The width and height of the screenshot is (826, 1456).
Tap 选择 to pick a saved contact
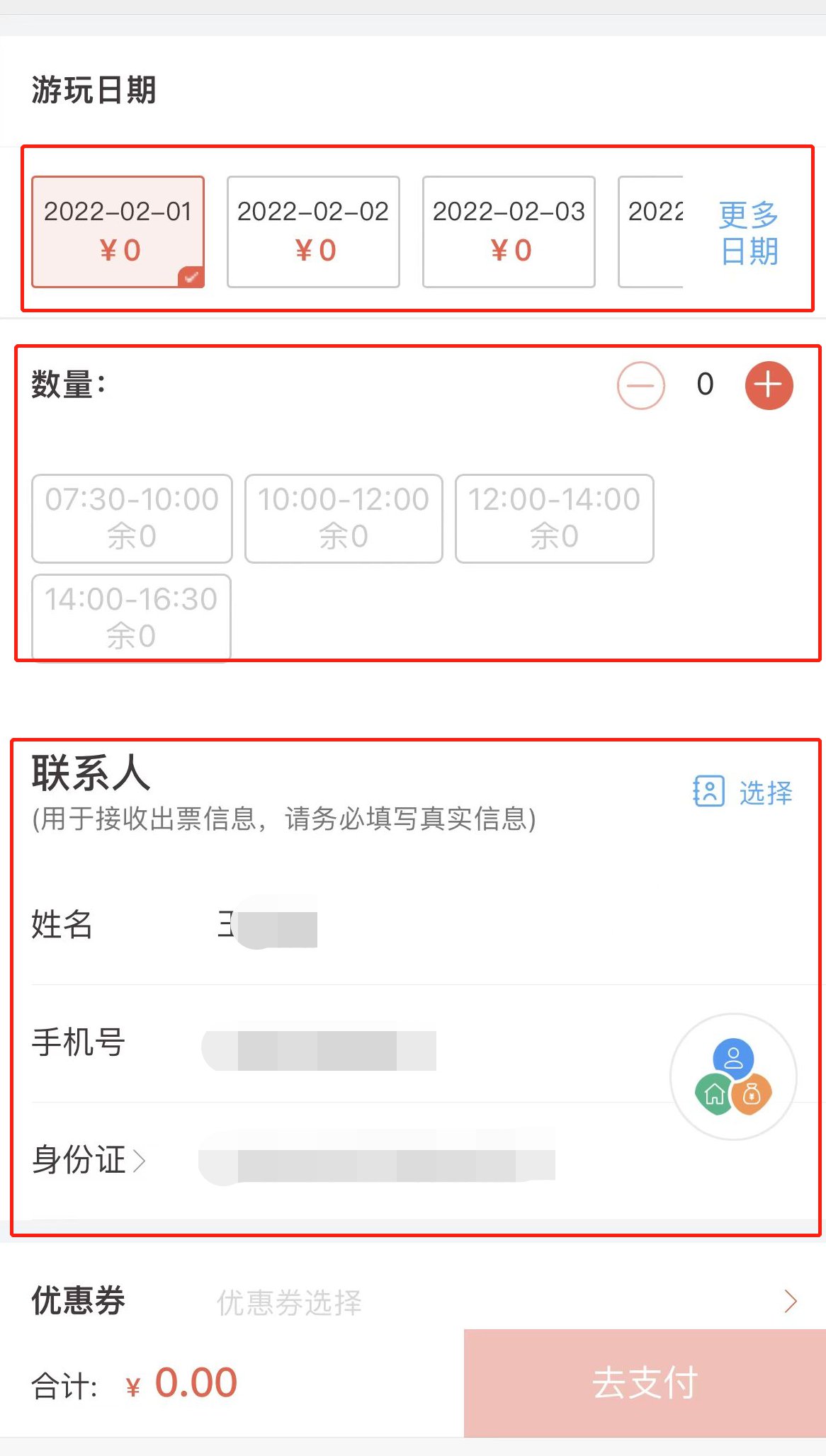pos(743,792)
